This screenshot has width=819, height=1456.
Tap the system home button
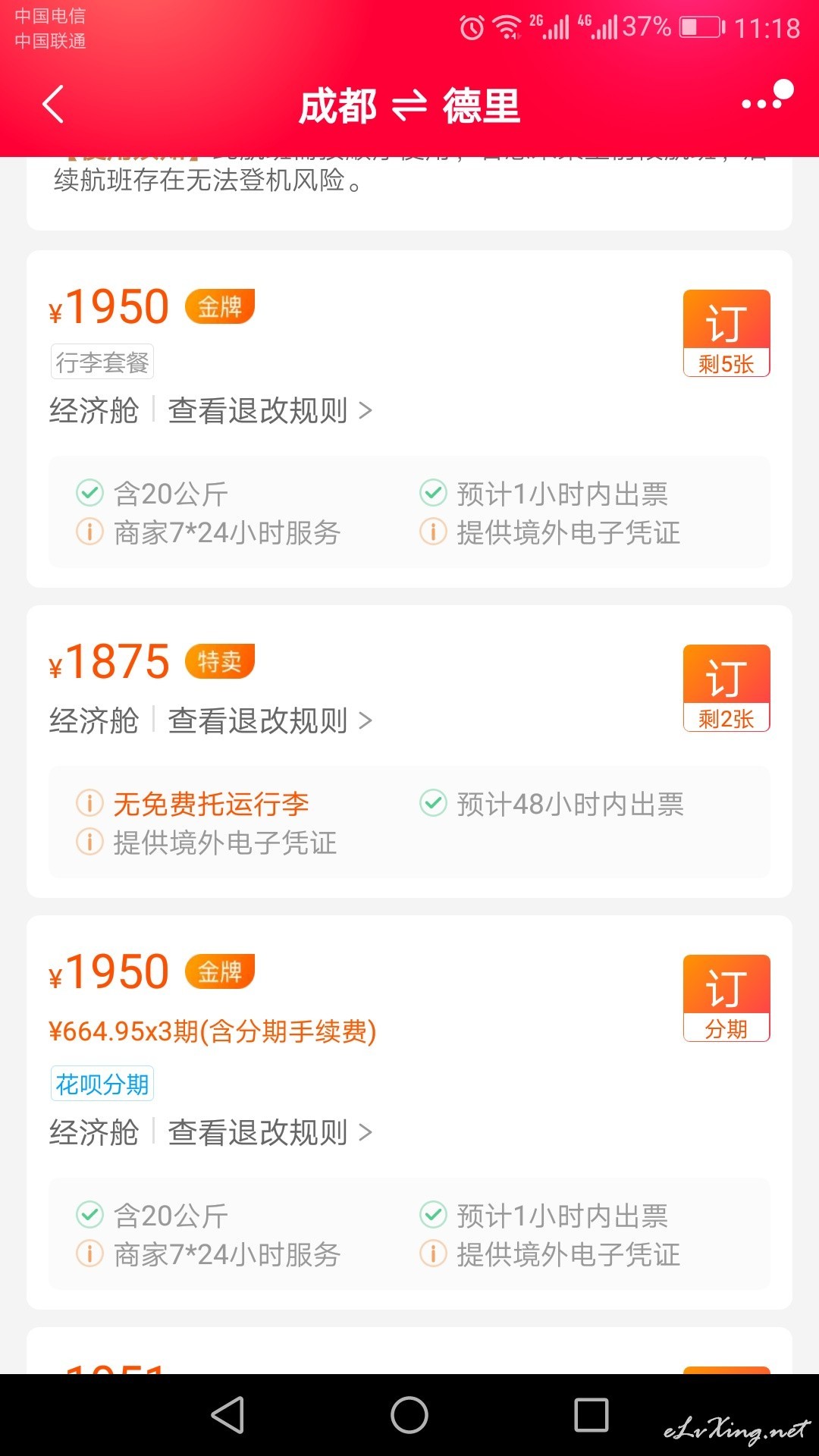(x=409, y=1415)
